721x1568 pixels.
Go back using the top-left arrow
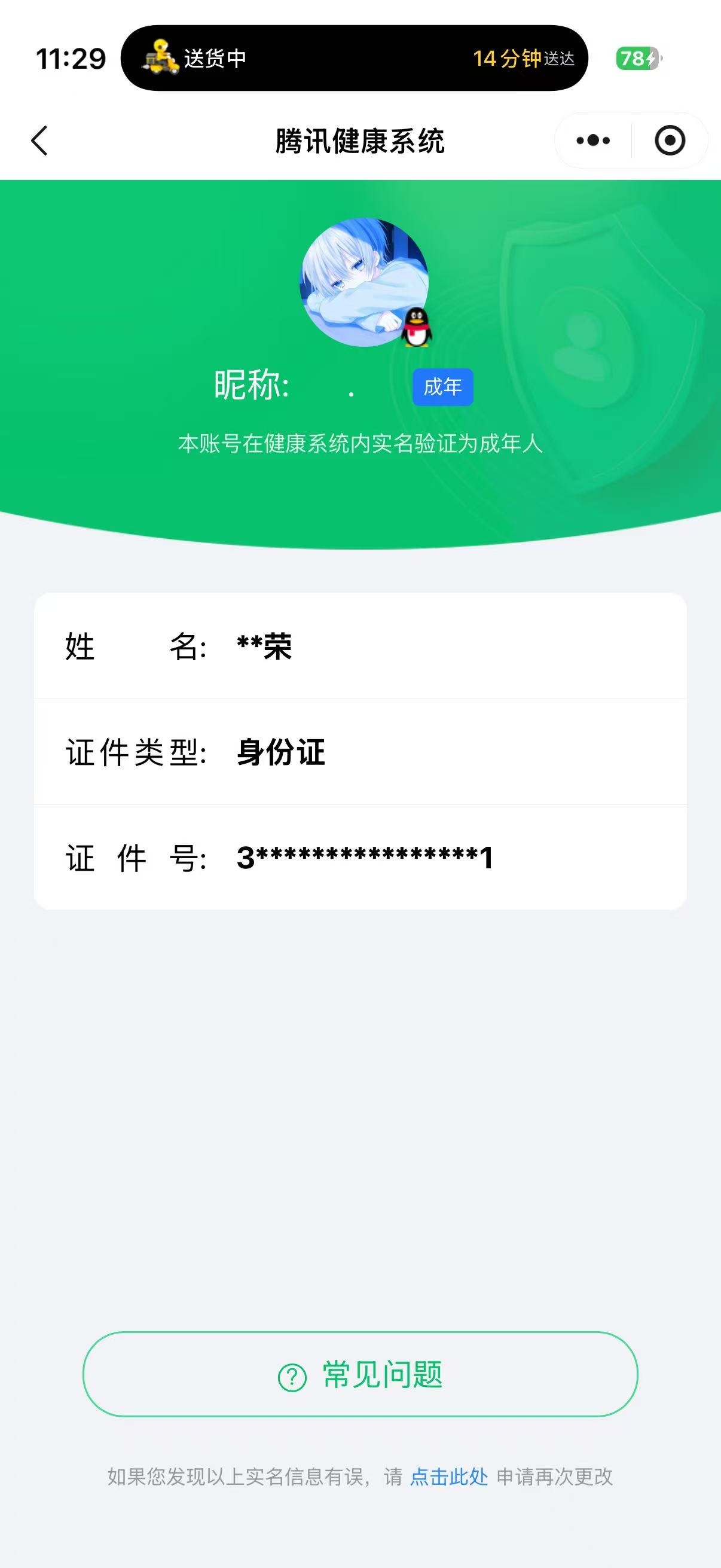[39, 141]
